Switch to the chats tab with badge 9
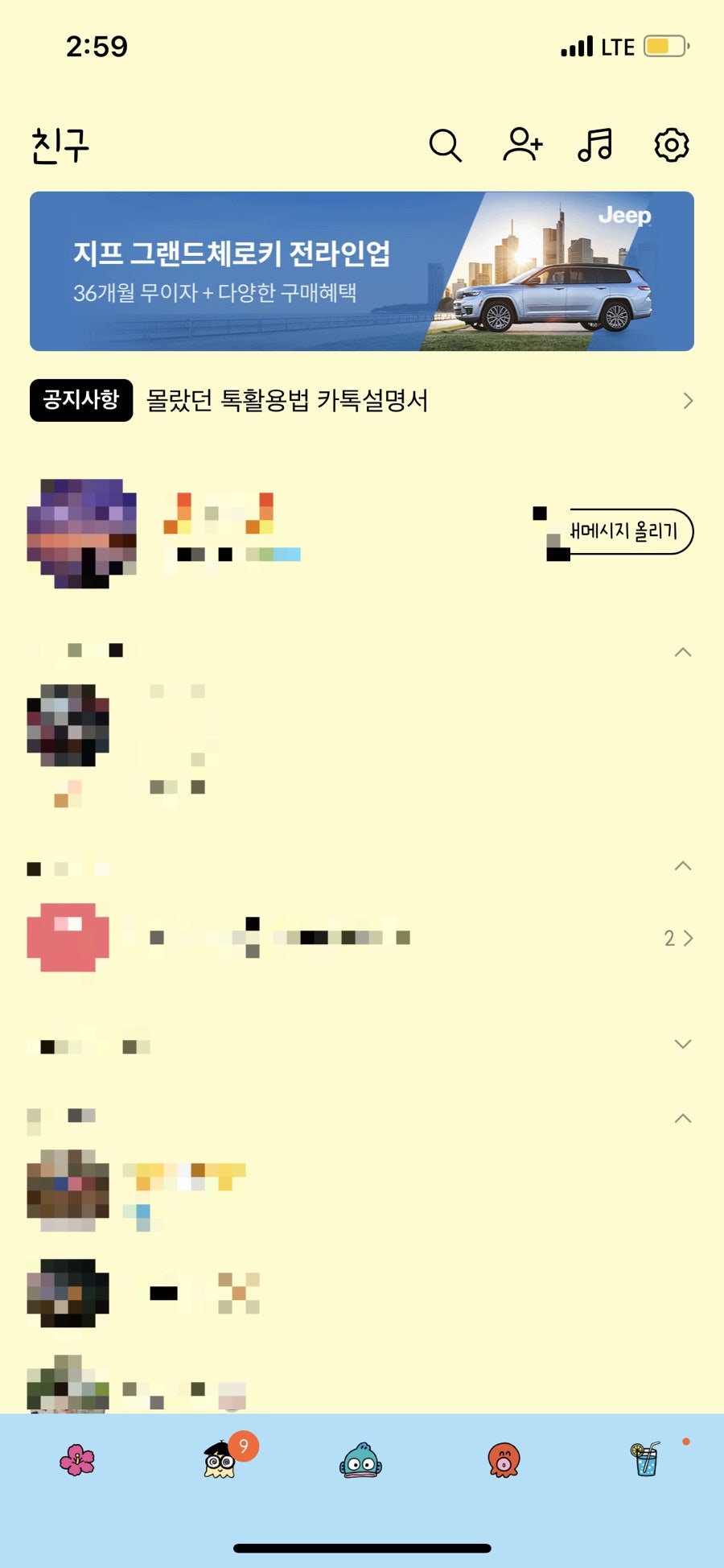724x1568 pixels. pos(221,1459)
